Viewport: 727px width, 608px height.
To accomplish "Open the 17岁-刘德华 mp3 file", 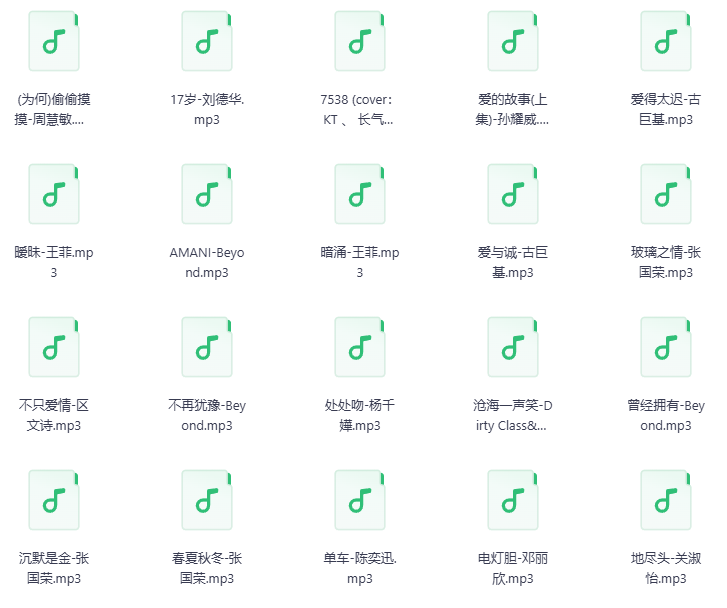I will pos(207,41).
